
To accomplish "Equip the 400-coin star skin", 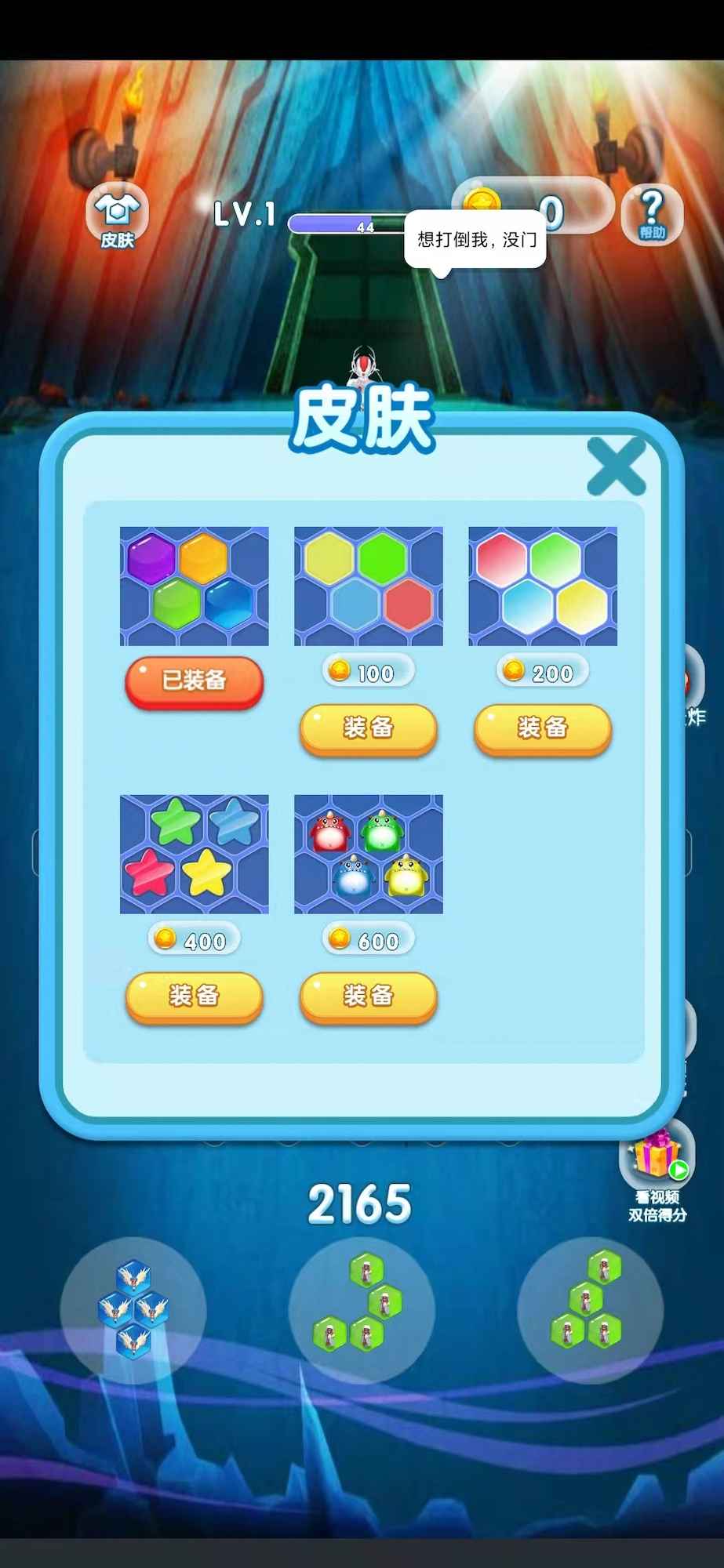I will coord(194,996).
